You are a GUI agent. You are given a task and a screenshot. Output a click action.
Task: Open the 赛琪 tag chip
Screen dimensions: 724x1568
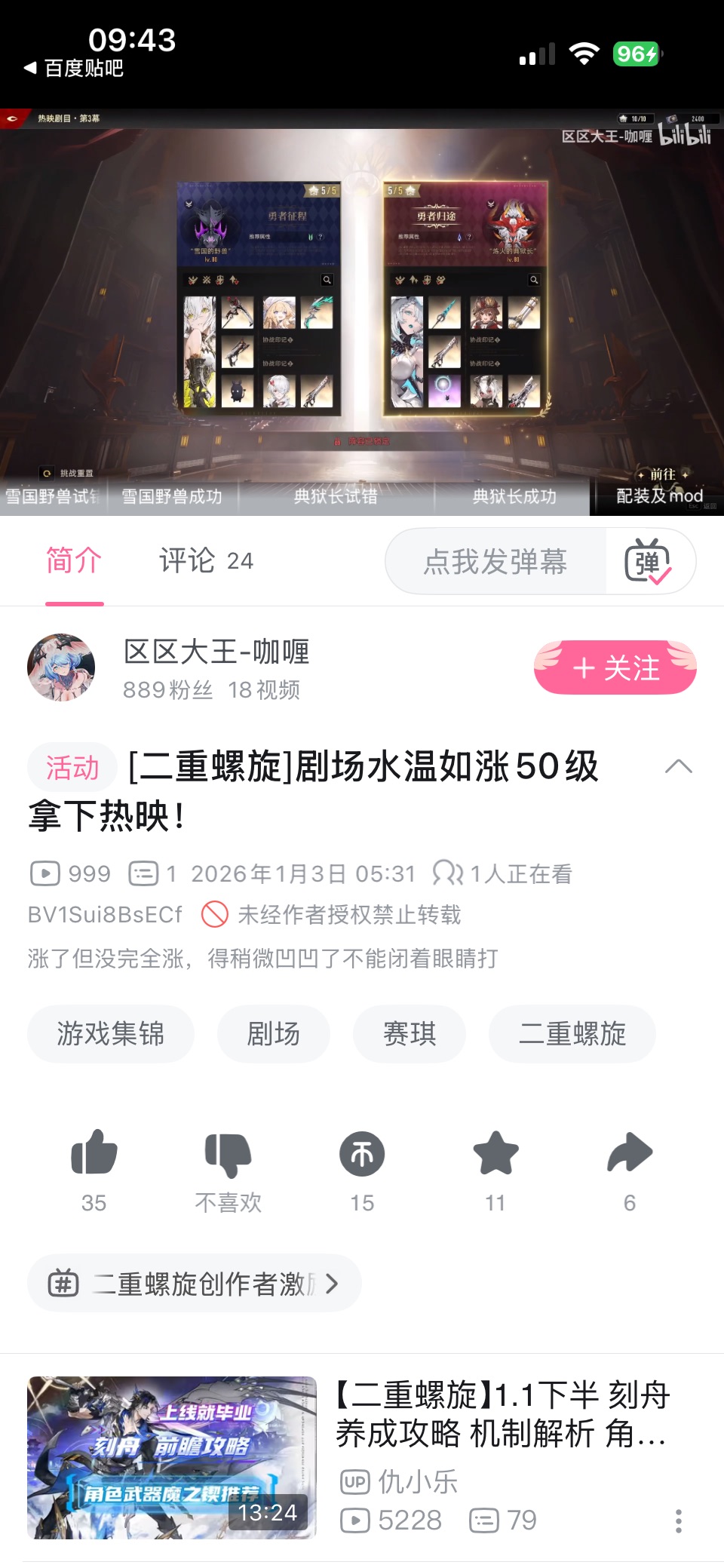[410, 1034]
